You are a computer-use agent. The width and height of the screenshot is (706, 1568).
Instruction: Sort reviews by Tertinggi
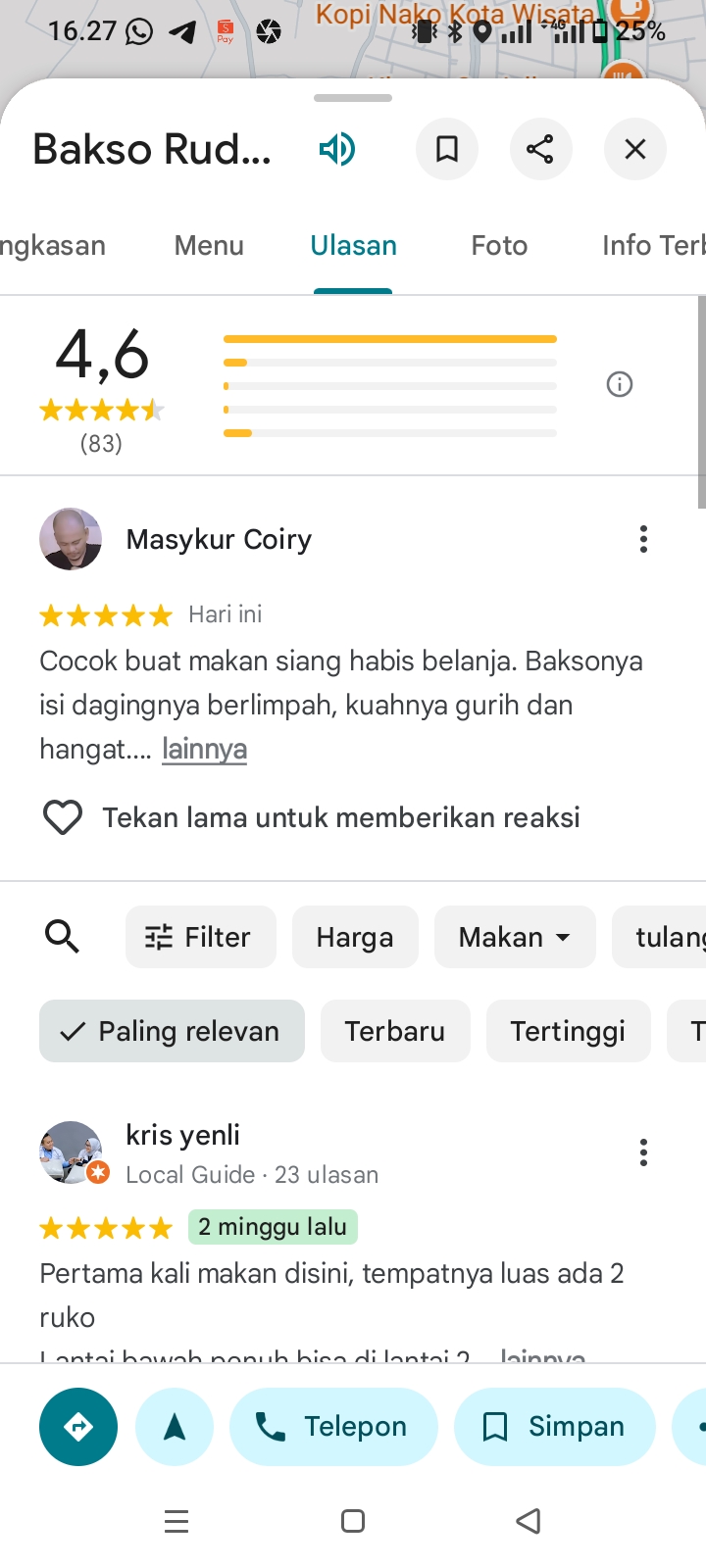[x=568, y=1031]
